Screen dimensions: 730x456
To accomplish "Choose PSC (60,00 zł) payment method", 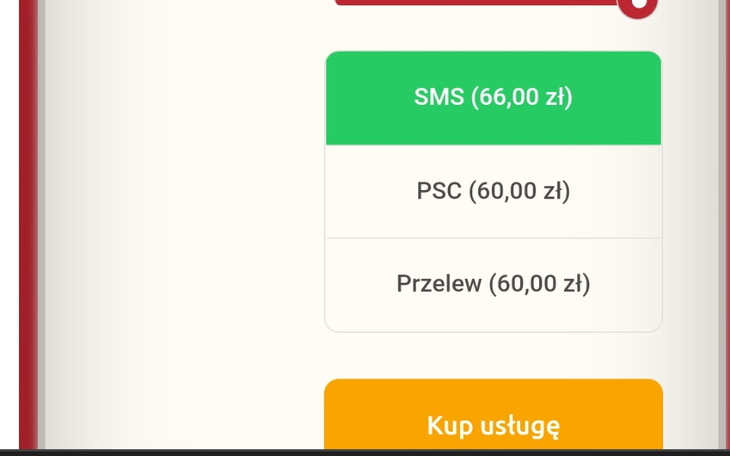I will [493, 191].
